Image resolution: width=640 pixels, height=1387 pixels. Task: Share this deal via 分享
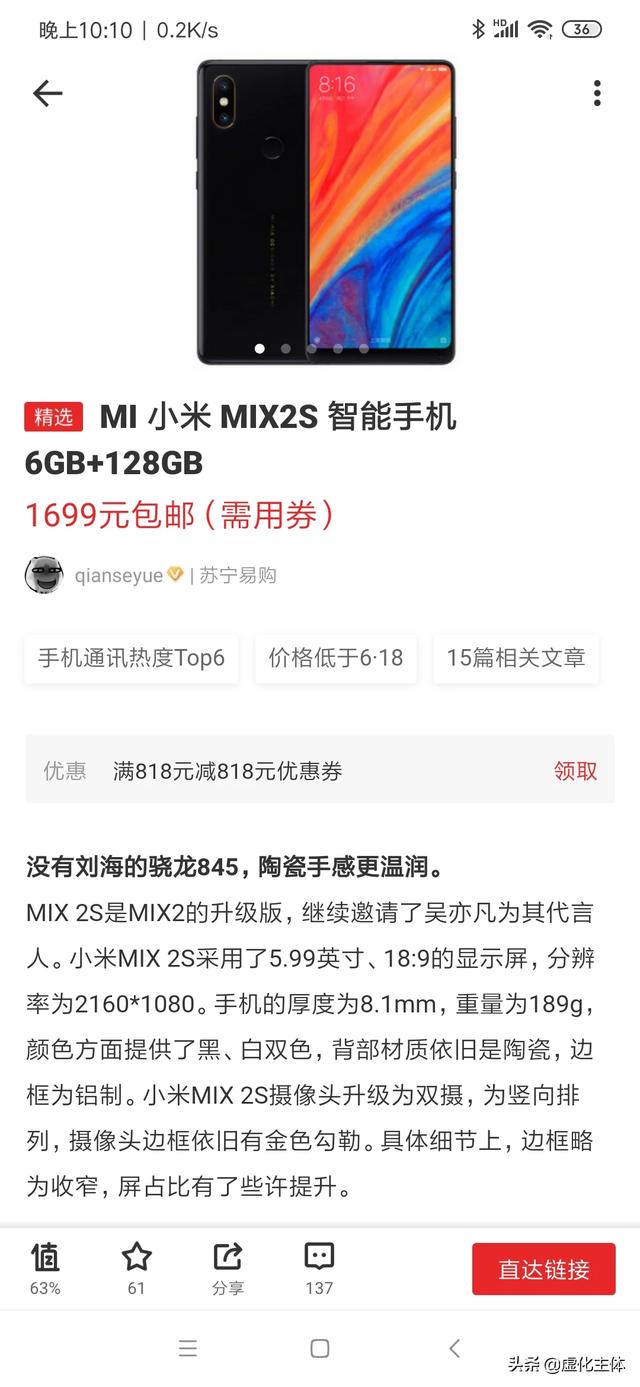pyautogui.click(x=228, y=1267)
